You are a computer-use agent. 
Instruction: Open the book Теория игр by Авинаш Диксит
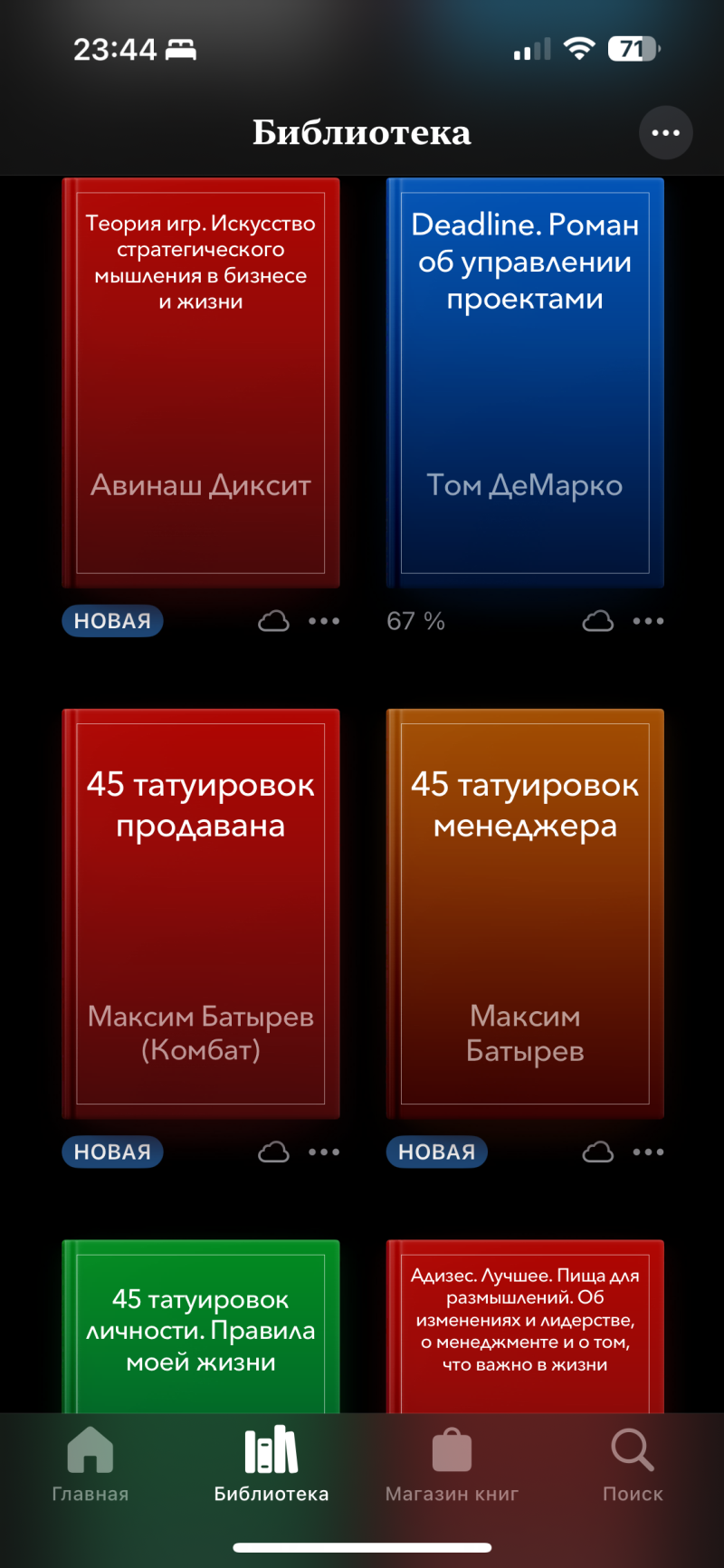(x=201, y=384)
